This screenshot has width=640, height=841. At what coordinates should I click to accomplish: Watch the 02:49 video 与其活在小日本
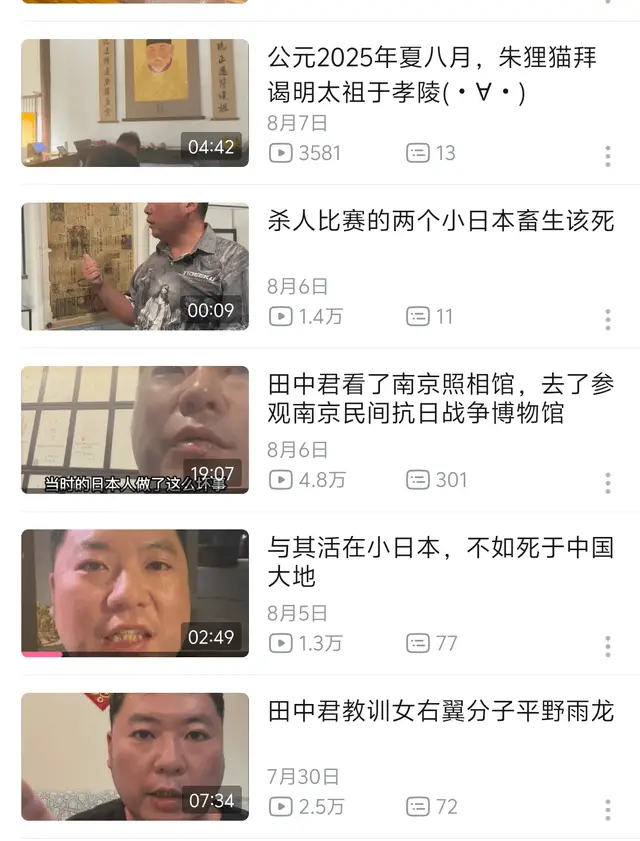tap(135, 593)
